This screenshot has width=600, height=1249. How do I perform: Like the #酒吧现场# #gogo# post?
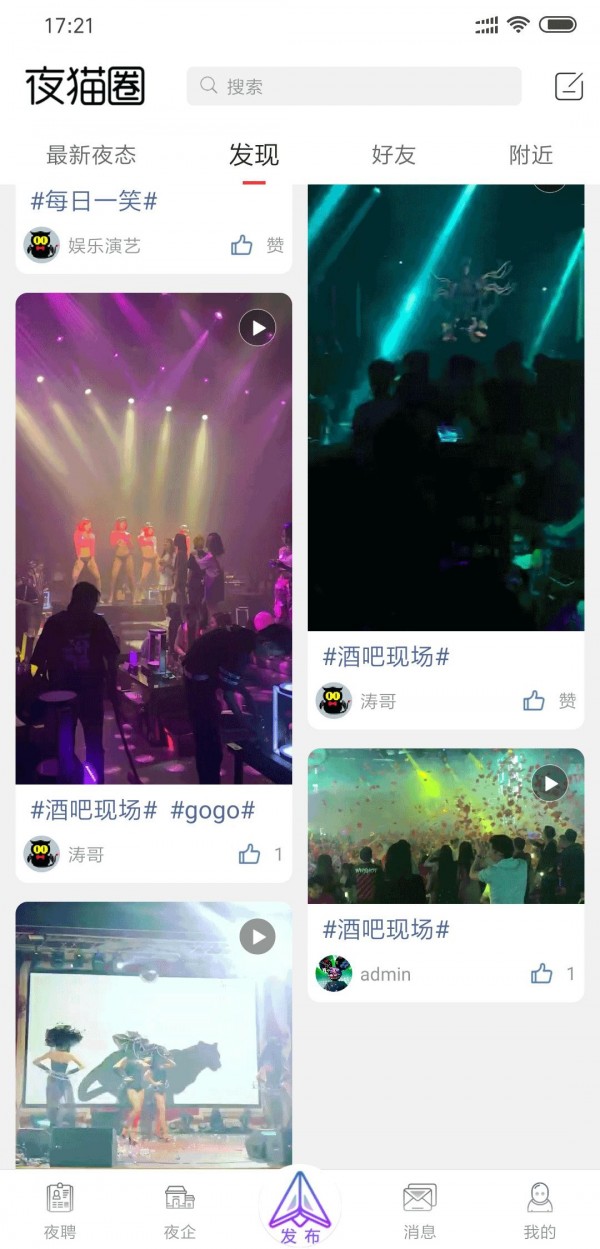coord(250,854)
